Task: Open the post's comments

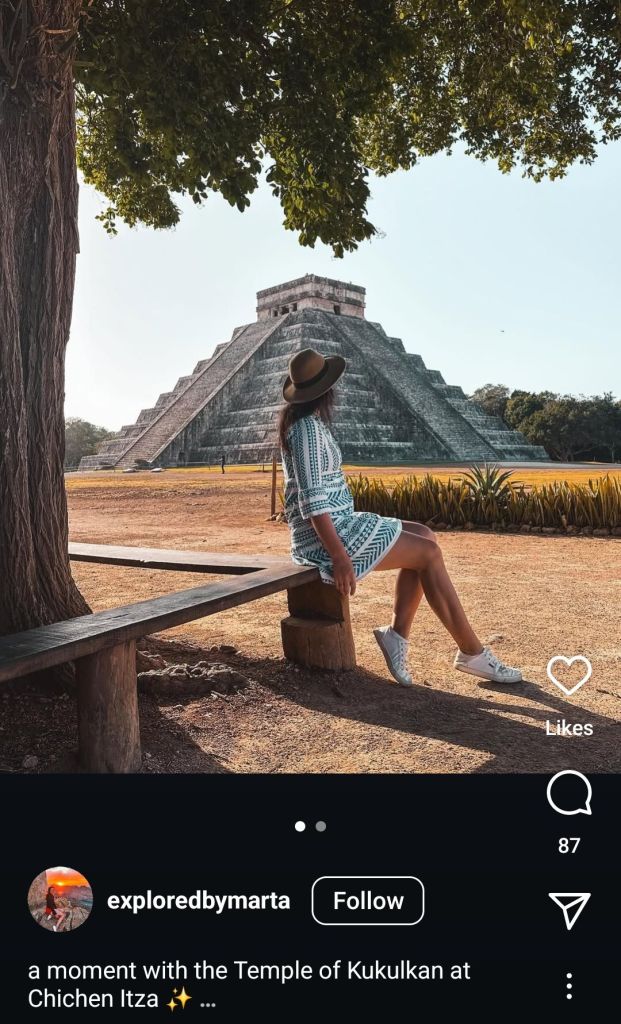Action: (569, 794)
